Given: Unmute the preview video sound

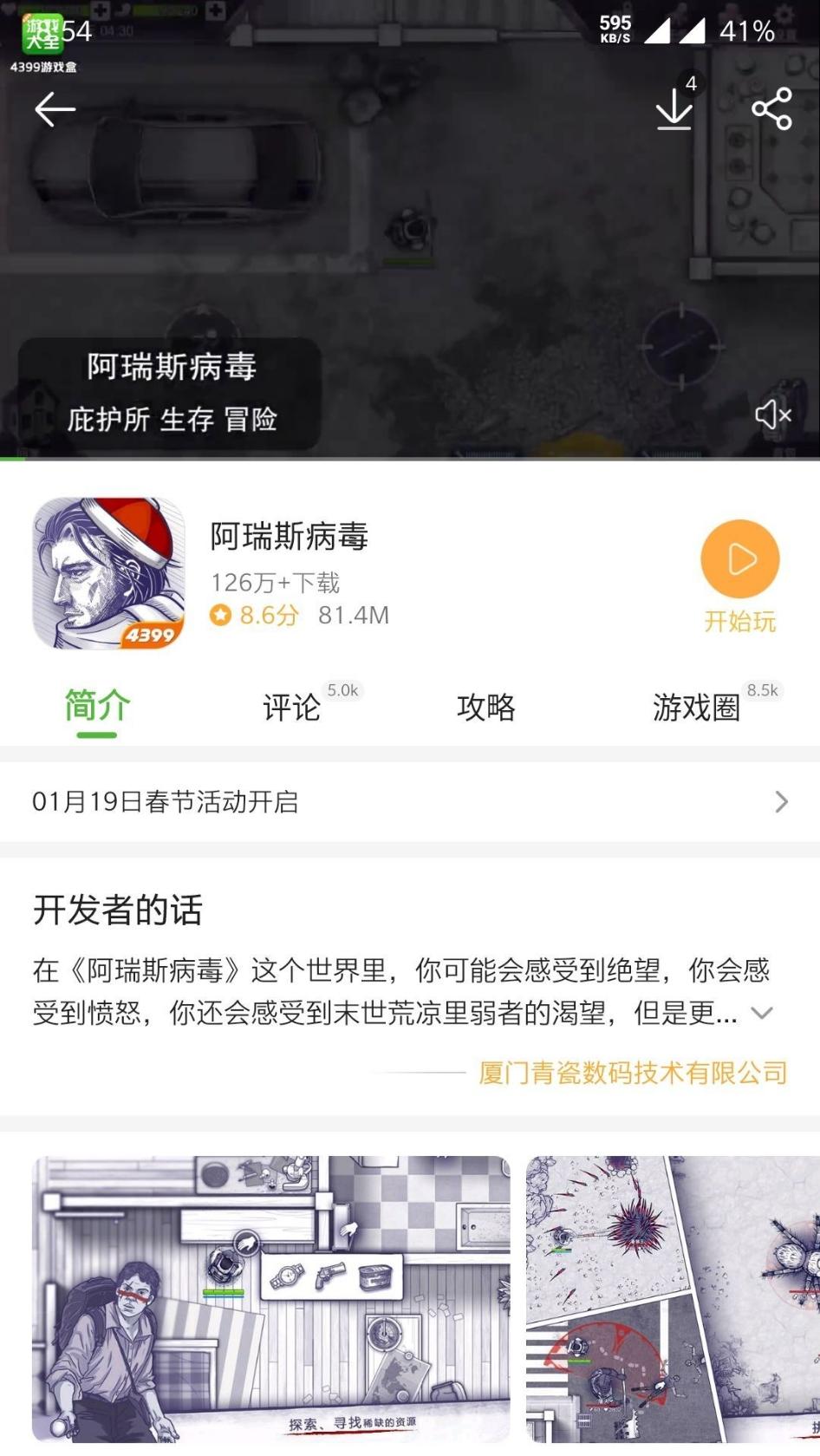Looking at the screenshot, I should [772, 415].
